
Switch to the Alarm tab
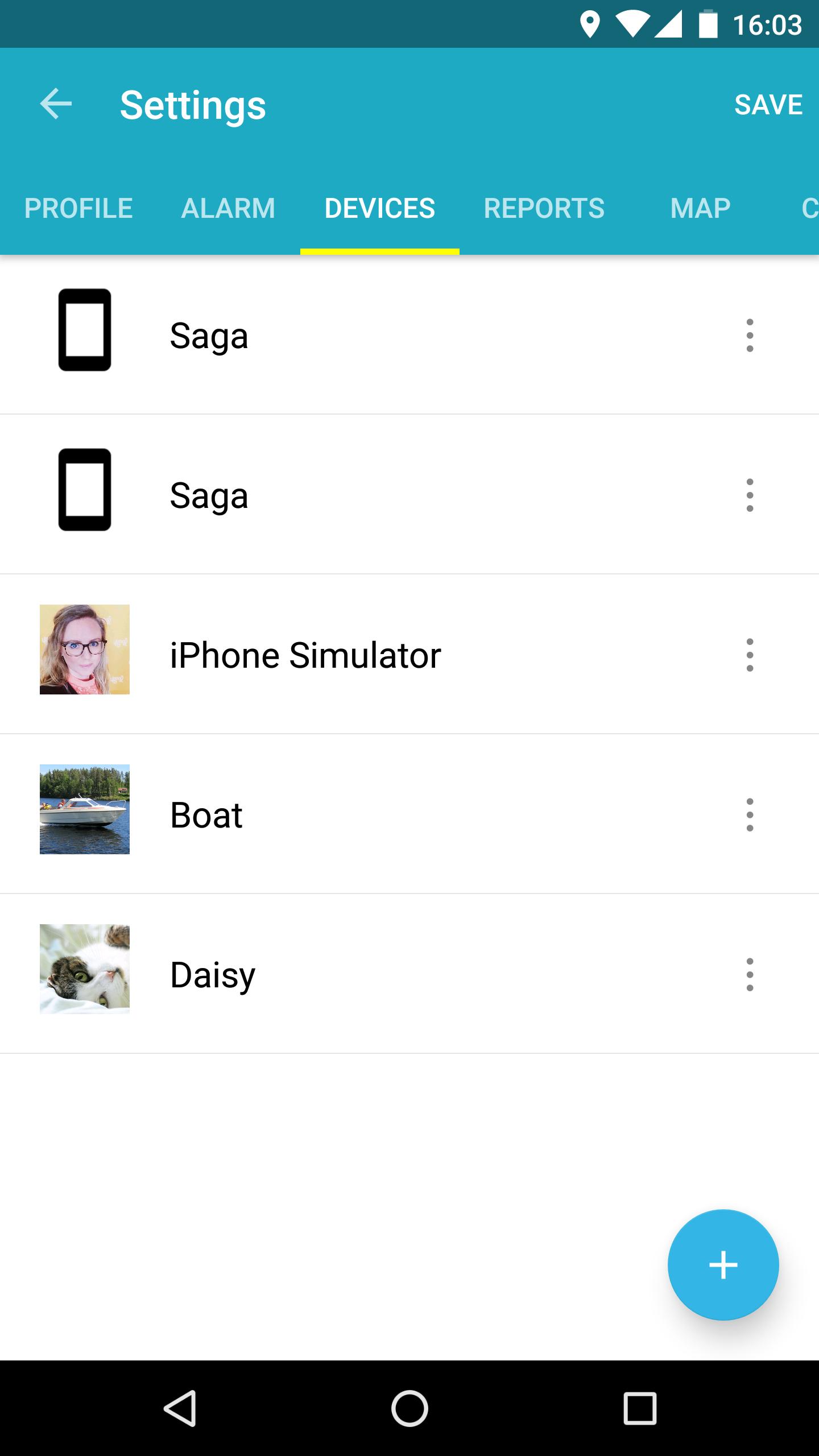(228, 208)
